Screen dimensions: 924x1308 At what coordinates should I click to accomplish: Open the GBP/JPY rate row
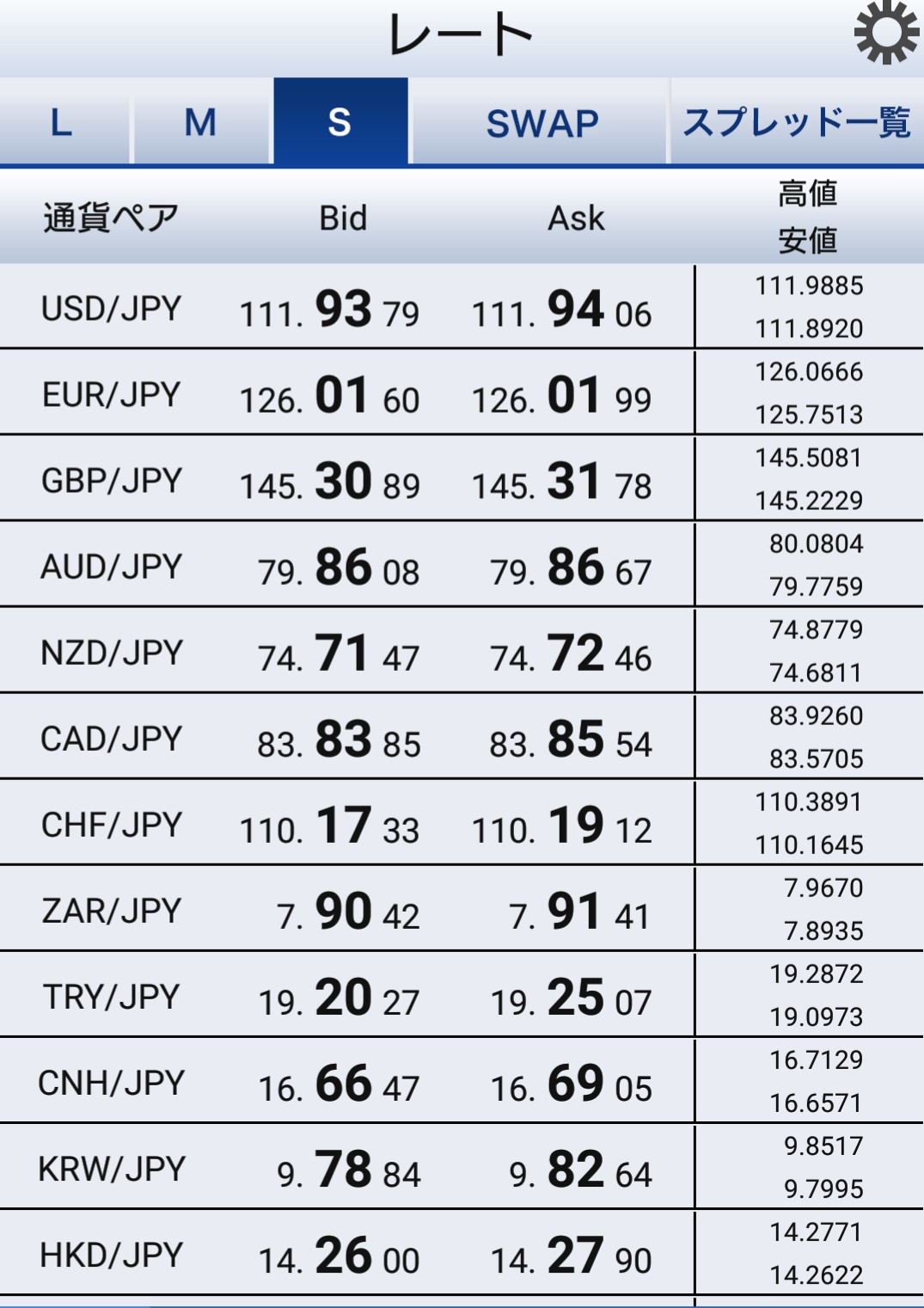point(112,480)
